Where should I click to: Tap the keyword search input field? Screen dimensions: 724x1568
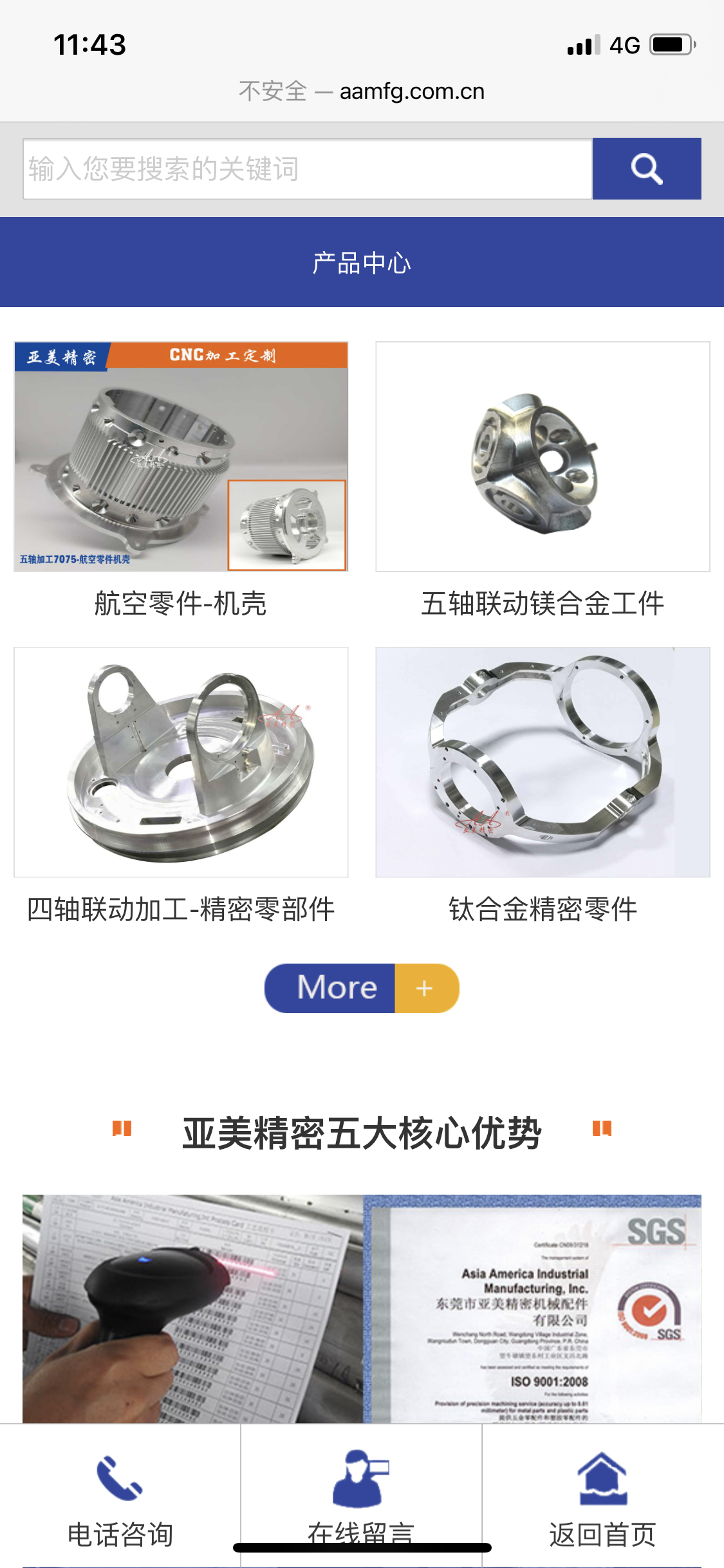[x=308, y=169]
